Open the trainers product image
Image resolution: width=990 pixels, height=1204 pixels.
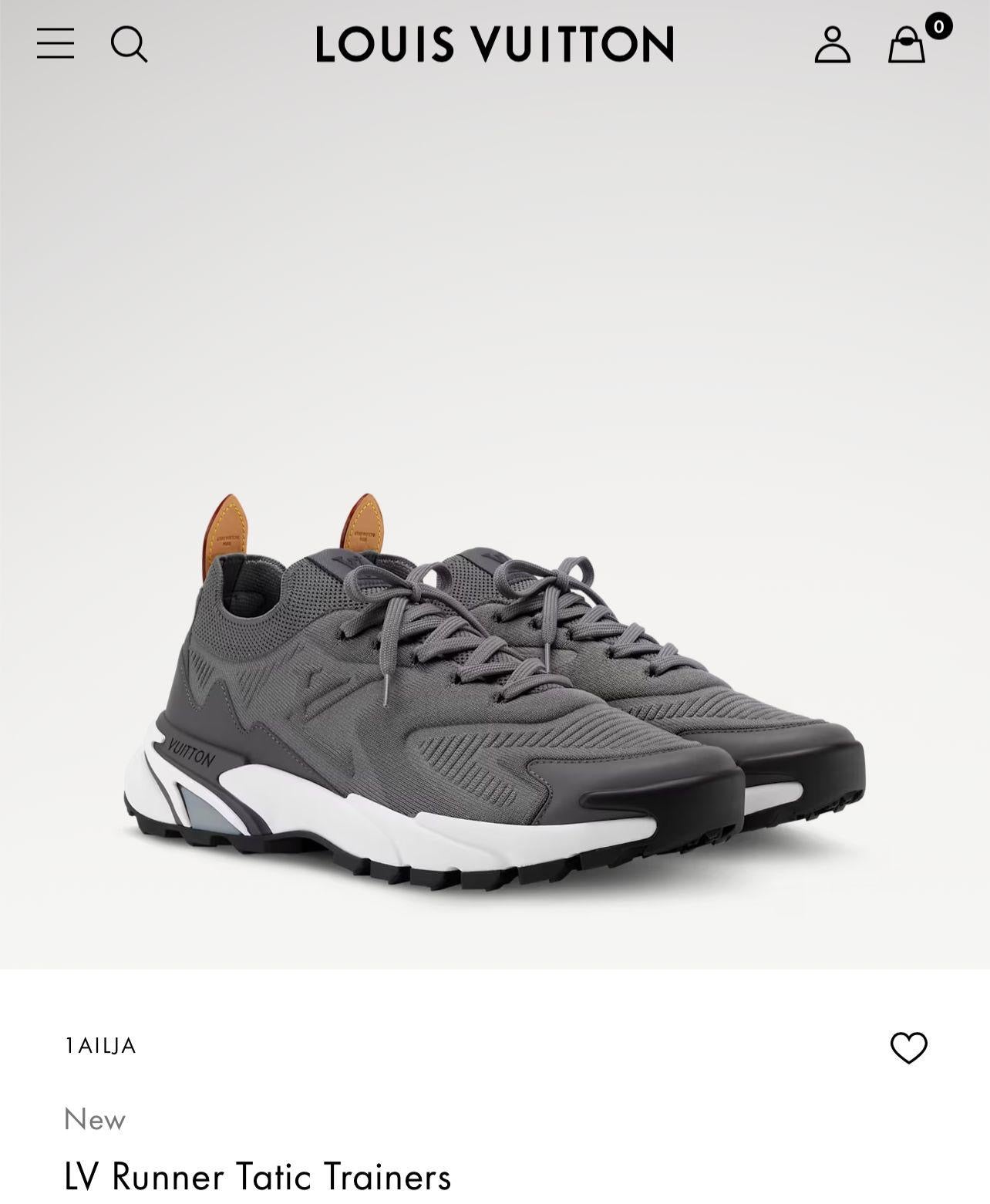[494, 694]
